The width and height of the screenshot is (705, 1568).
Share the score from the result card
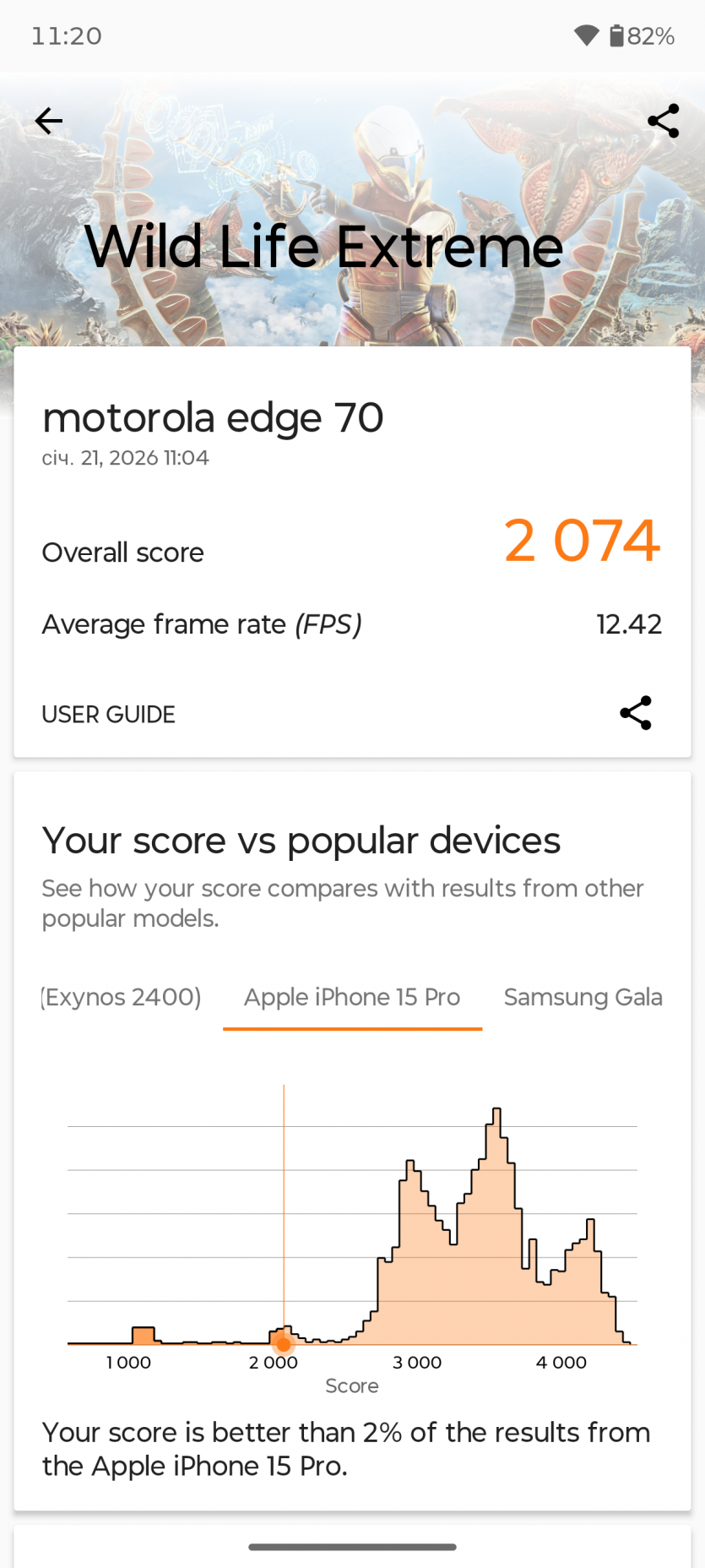636,714
